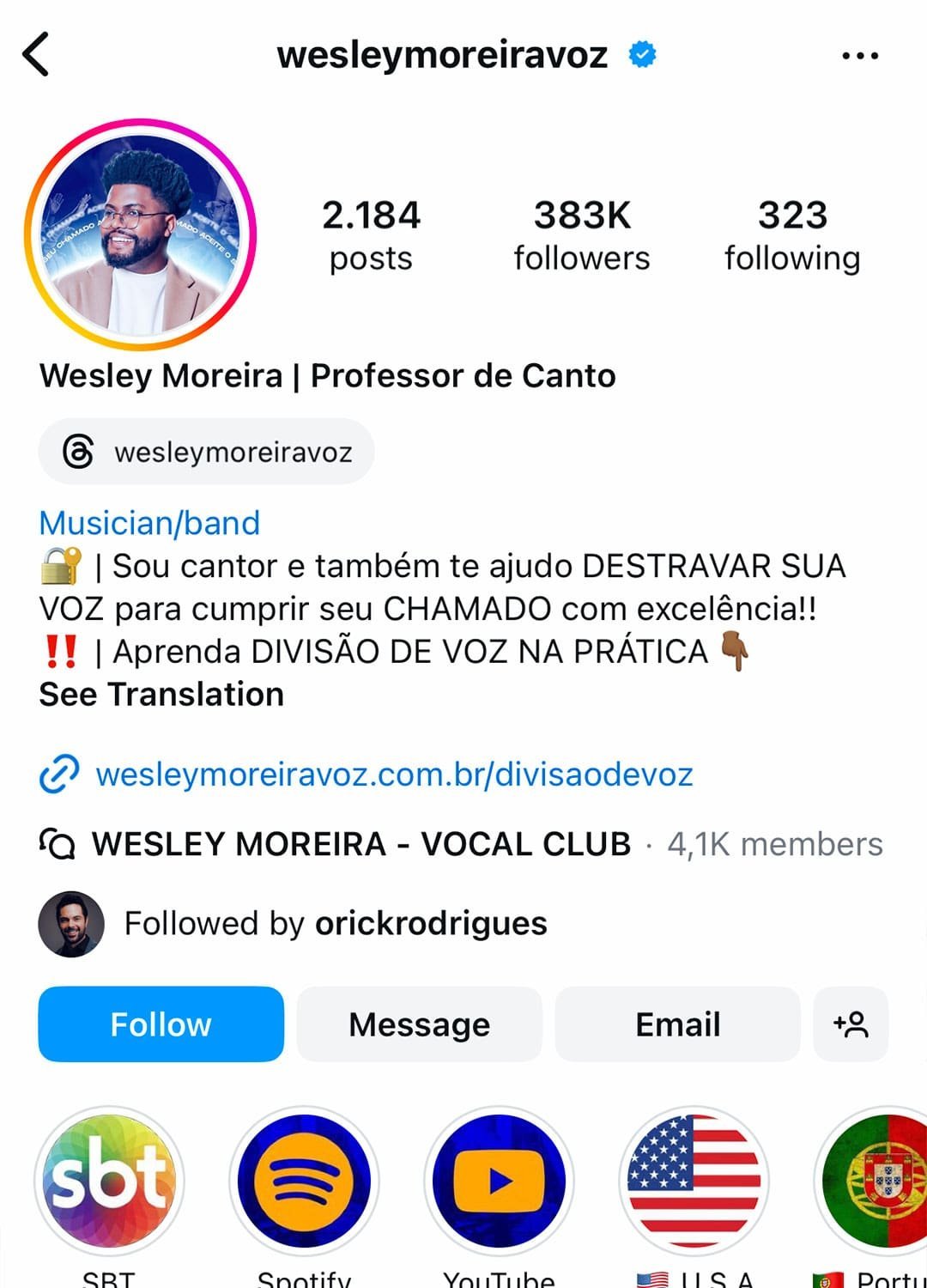Open suggested accounts with the add-person icon
Image resolution: width=927 pixels, height=1288 pixels.
(850, 1024)
